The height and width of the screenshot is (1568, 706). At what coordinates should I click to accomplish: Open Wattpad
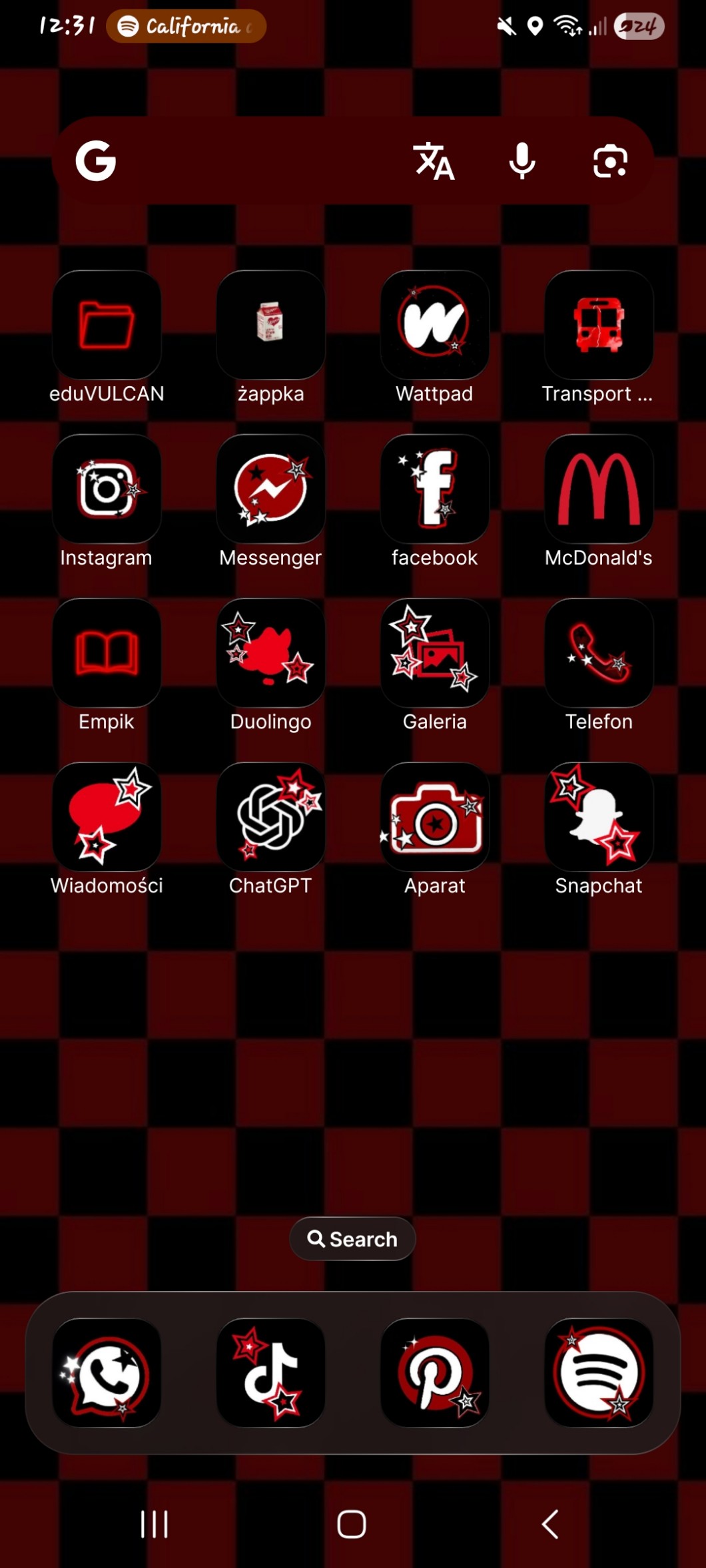pos(434,325)
